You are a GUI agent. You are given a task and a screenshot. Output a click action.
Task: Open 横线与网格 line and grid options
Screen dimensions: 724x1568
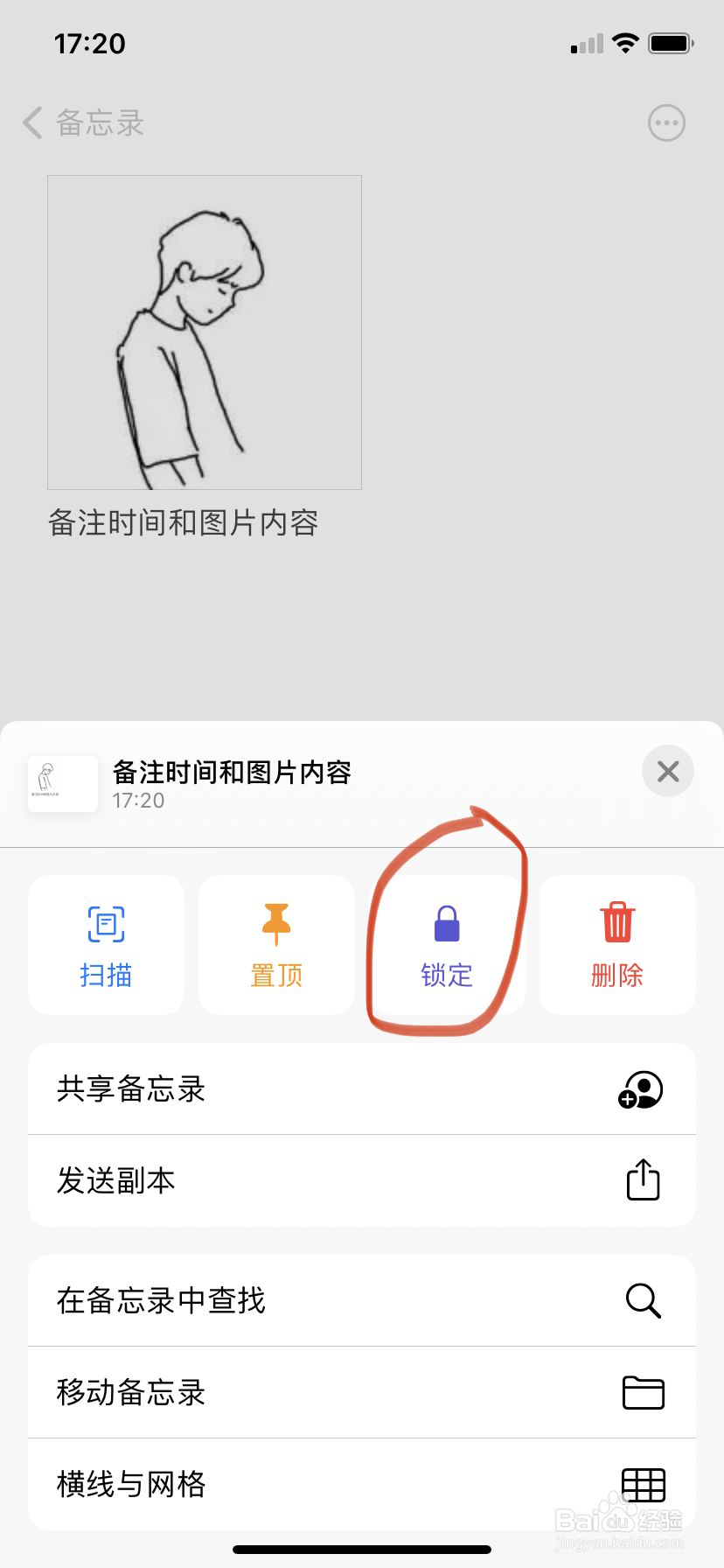pyautogui.click(x=131, y=1484)
